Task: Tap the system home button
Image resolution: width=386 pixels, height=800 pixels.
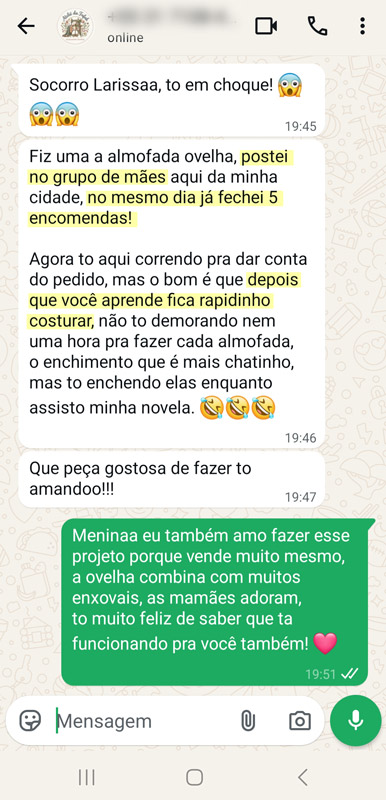Action: (x=194, y=778)
